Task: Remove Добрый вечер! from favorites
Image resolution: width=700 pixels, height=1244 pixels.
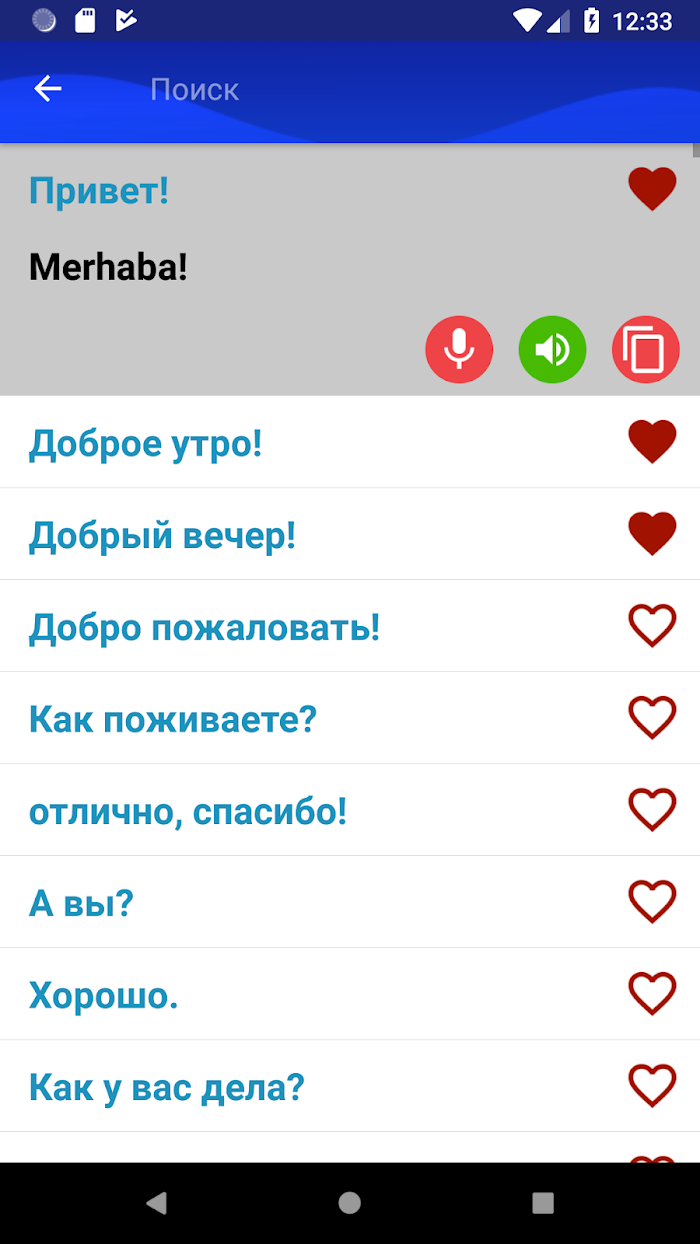Action: (652, 534)
